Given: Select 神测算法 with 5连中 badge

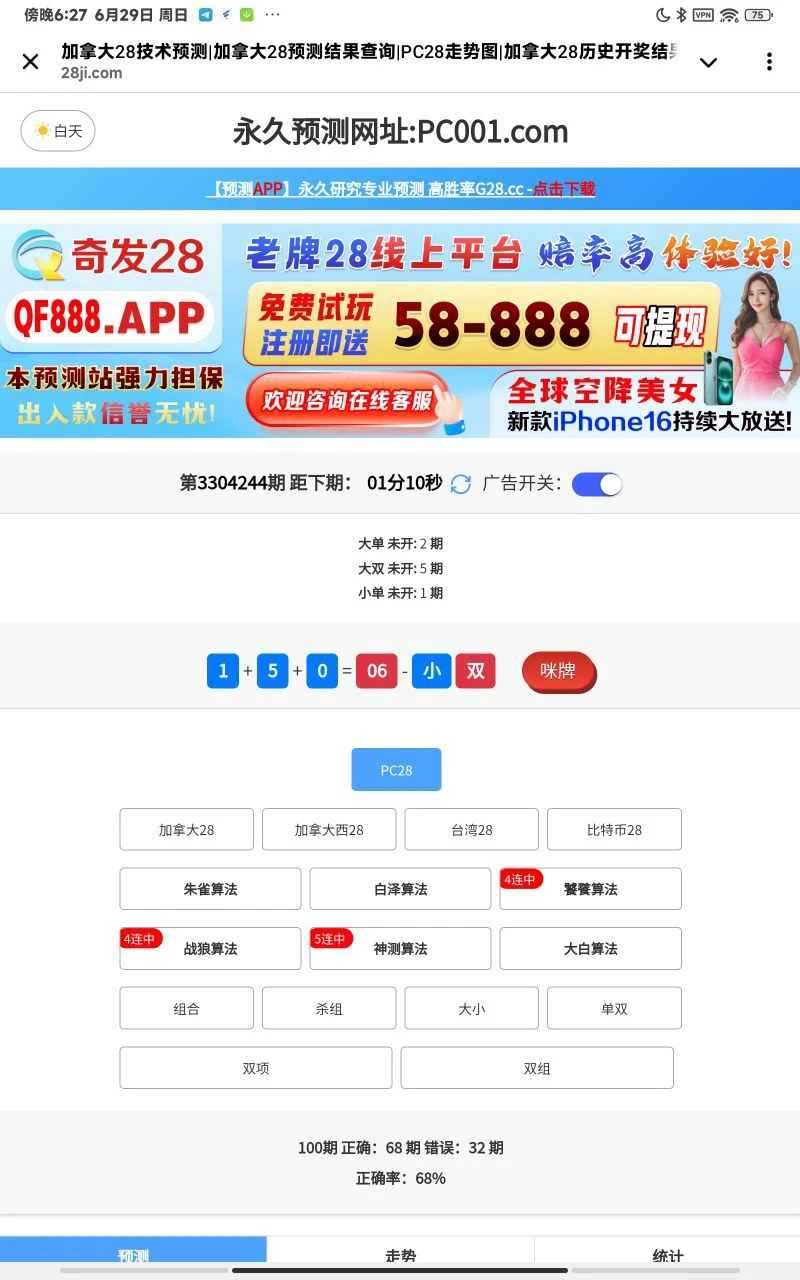Looking at the screenshot, I should pyautogui.click(x=400, y=949).
